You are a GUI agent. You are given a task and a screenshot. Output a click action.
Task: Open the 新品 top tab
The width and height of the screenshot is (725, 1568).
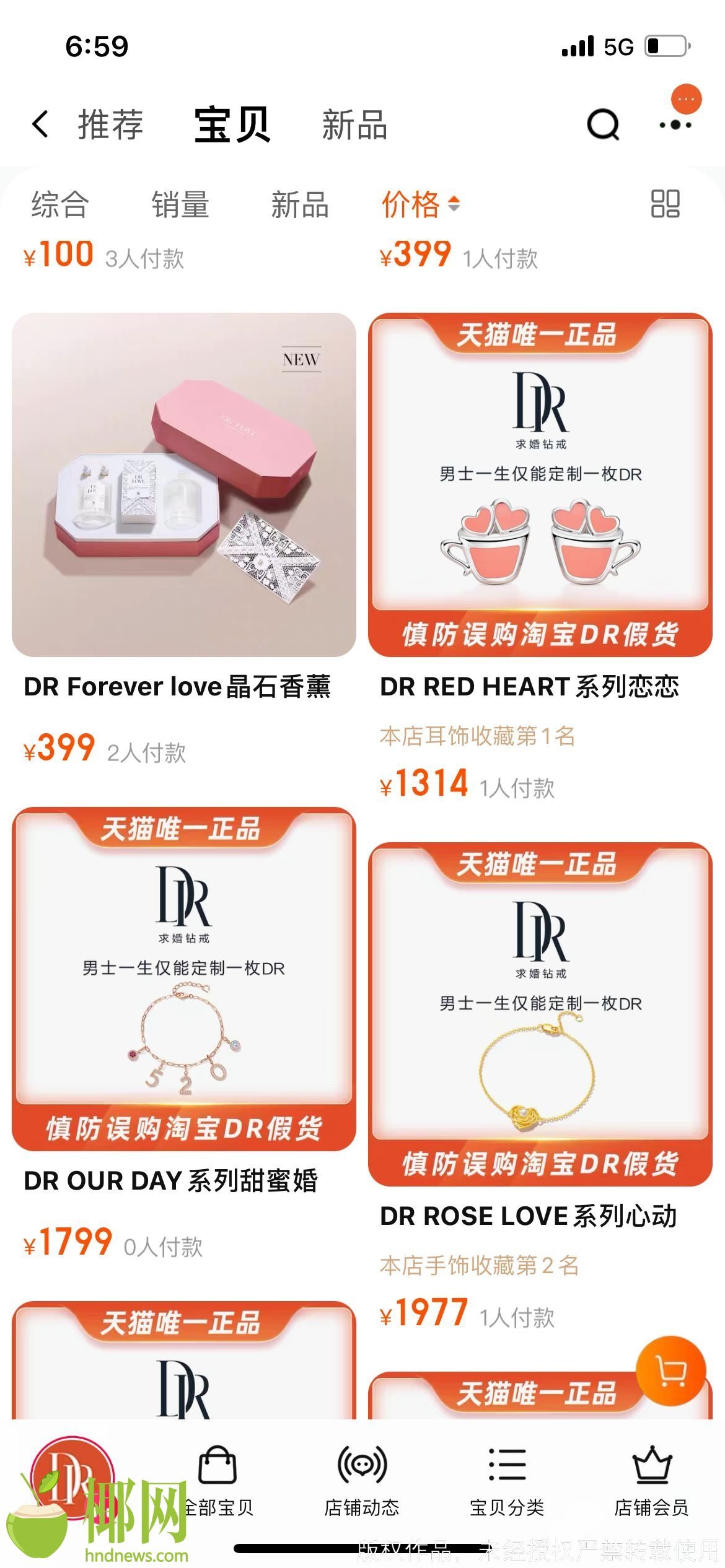click(x=354, y=124)
